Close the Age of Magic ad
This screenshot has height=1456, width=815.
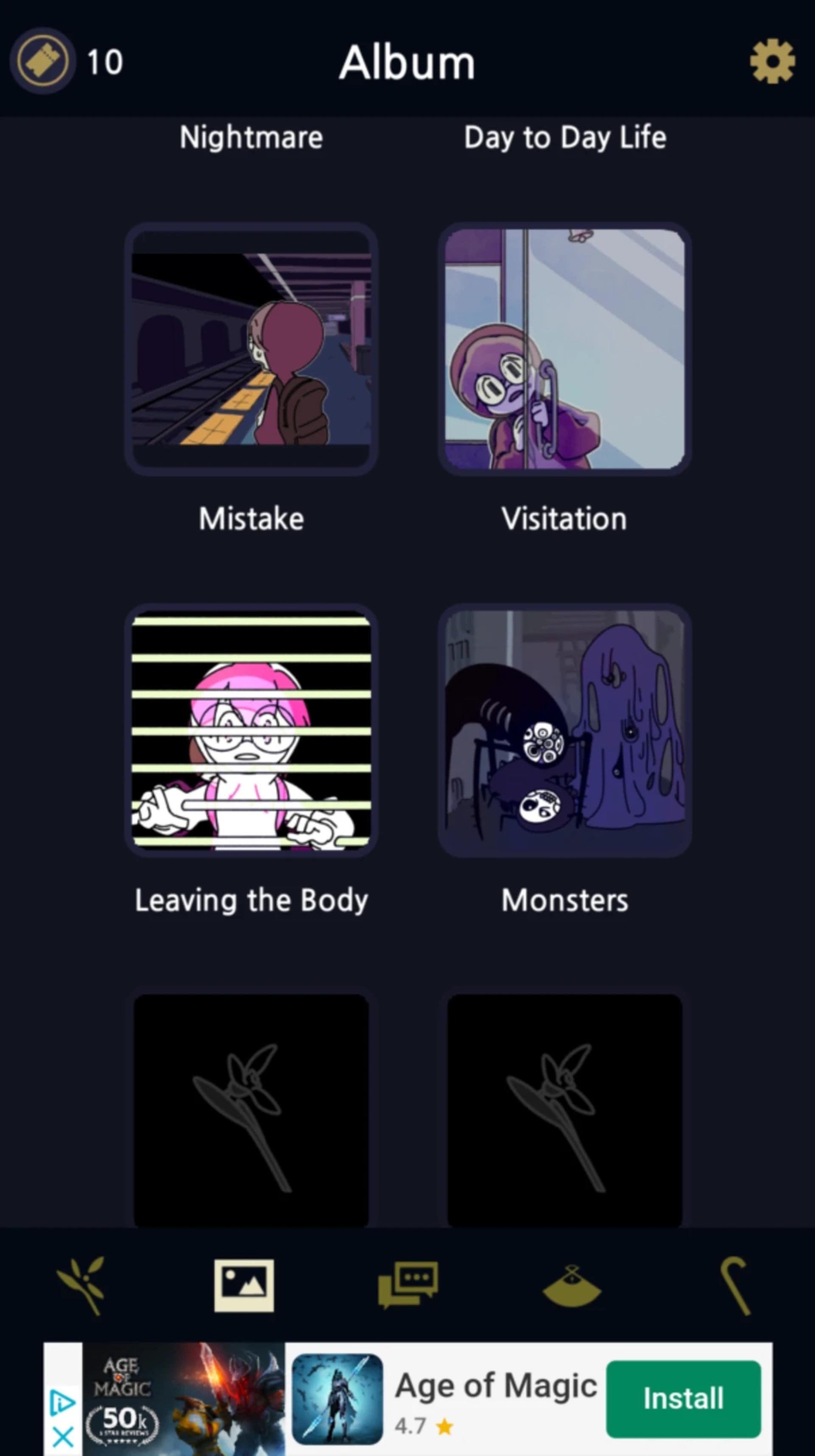63,1436
